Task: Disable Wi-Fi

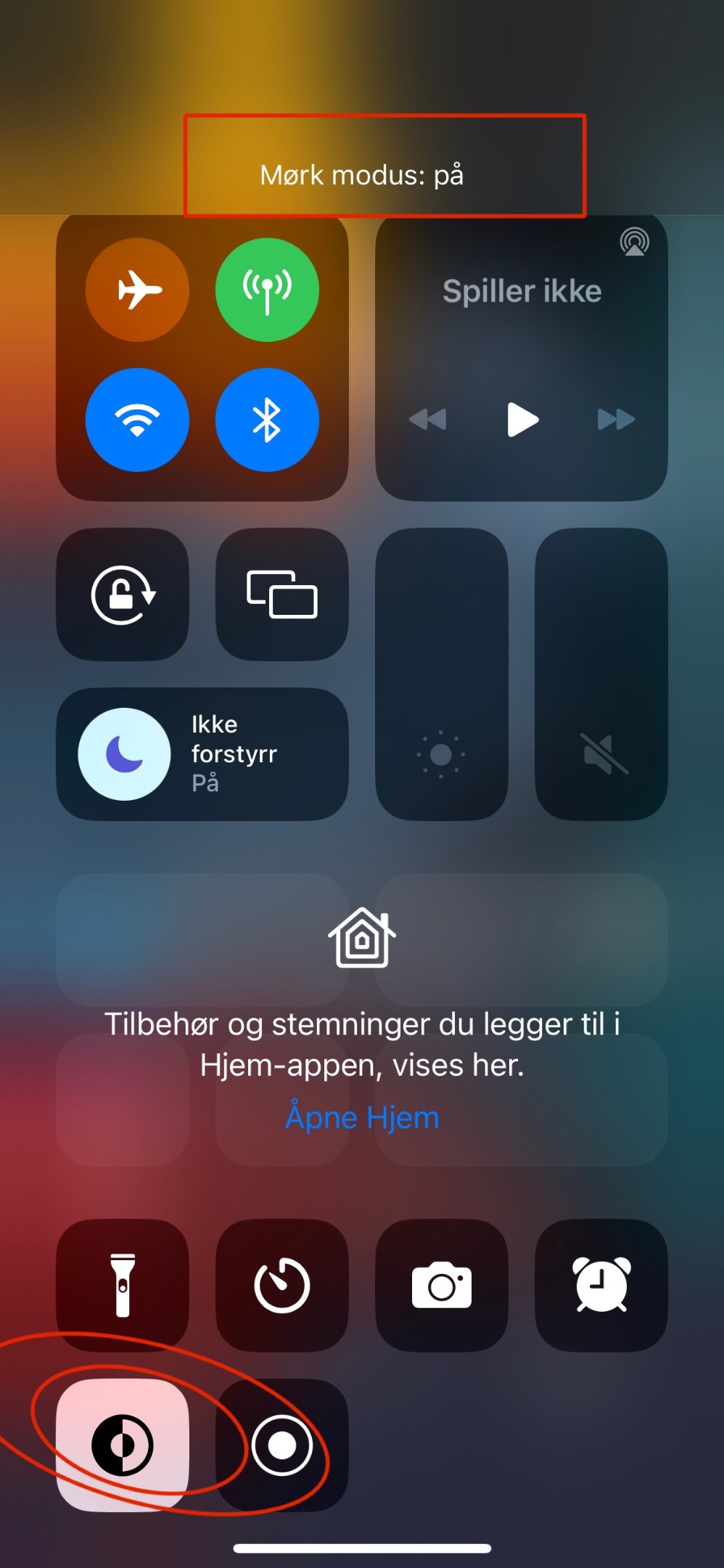Action: coord(137,420)
